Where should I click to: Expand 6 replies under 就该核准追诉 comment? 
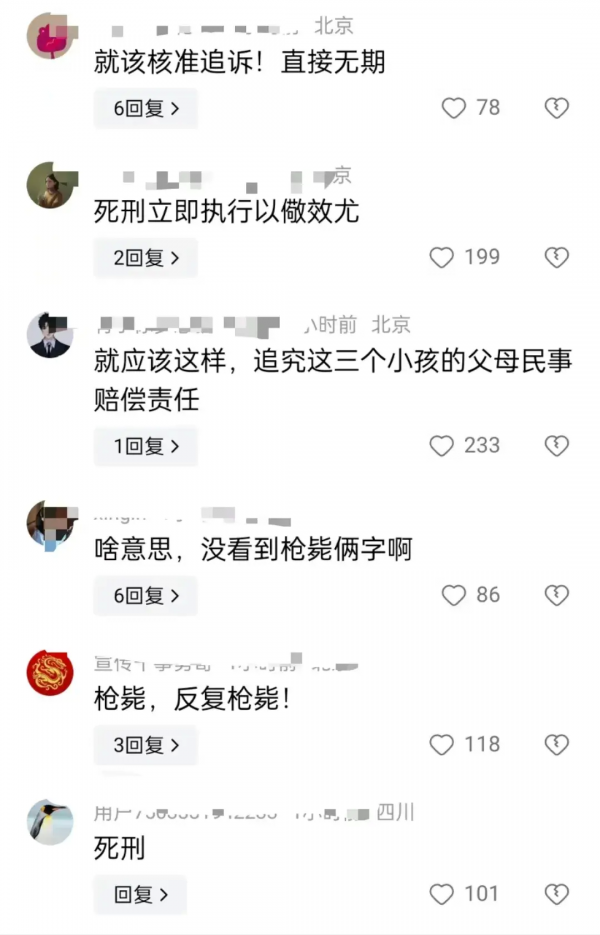(x=146, y=108)
